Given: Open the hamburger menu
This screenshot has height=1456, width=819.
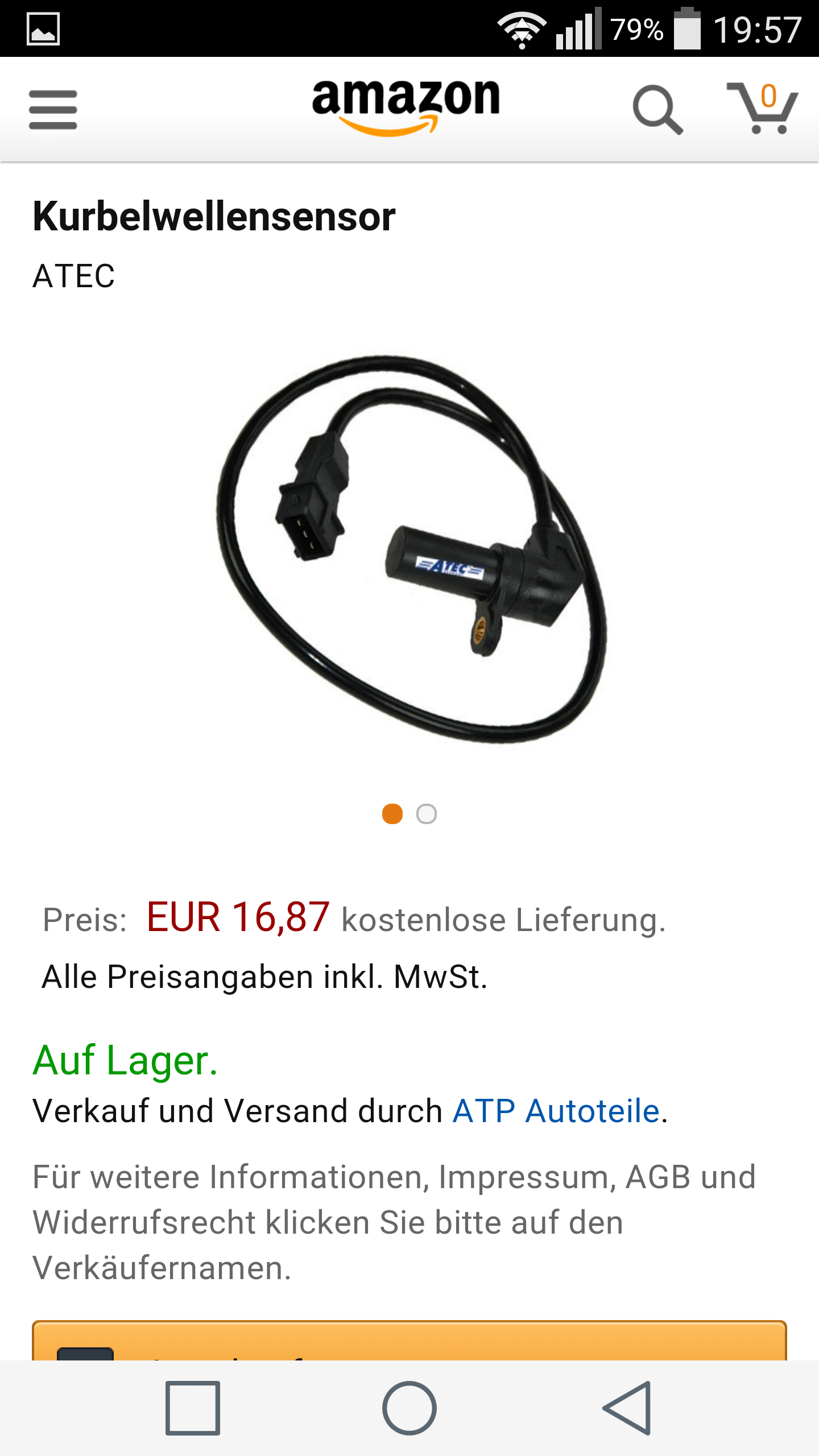Looking at the screenshot, I should tap(53, 110).
